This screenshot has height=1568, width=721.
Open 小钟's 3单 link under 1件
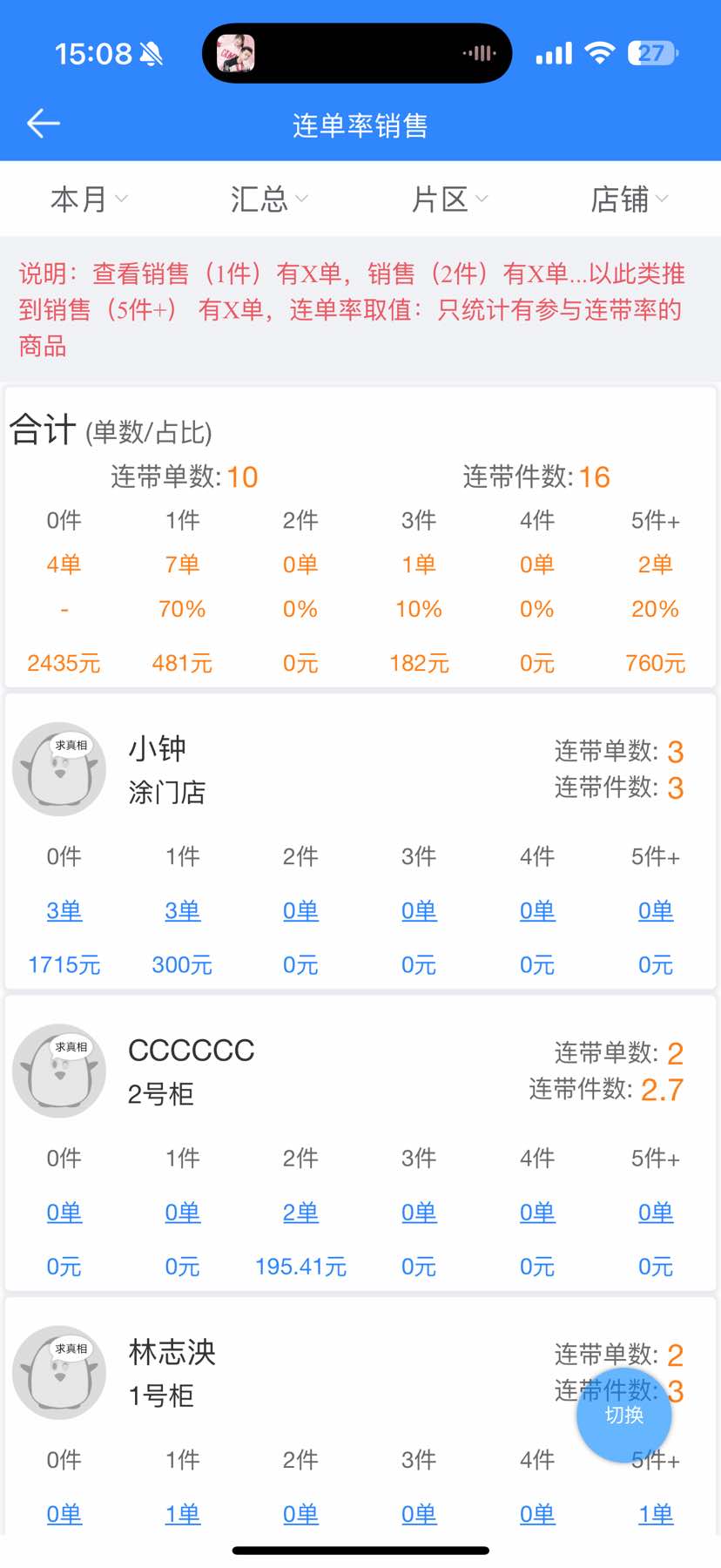click(x=183, y=911)
